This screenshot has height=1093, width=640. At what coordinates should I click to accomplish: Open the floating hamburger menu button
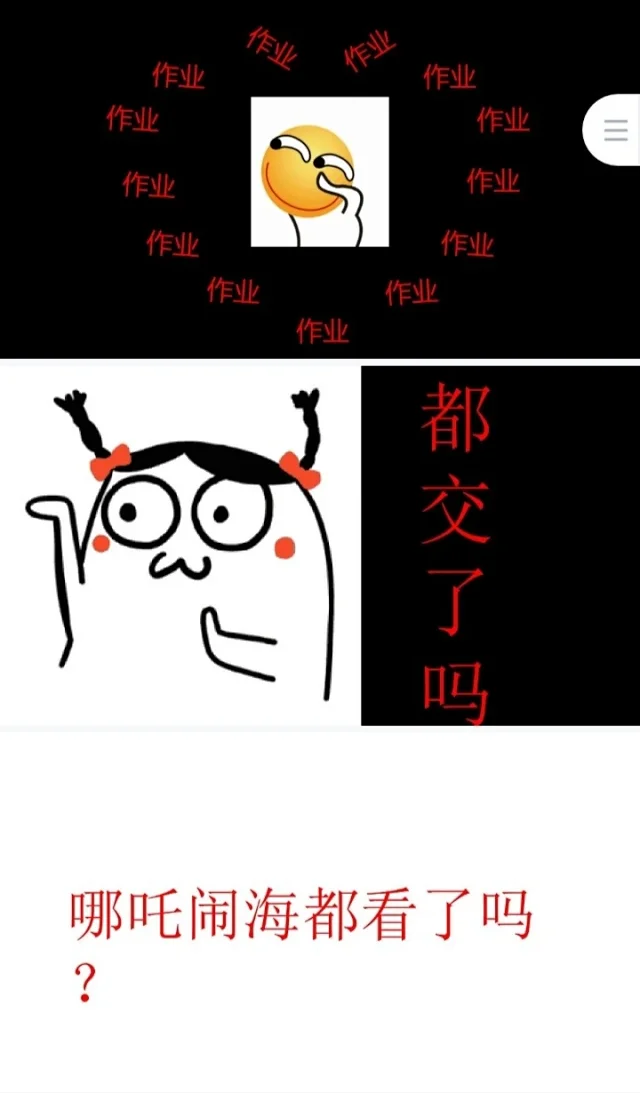(615, 130)
